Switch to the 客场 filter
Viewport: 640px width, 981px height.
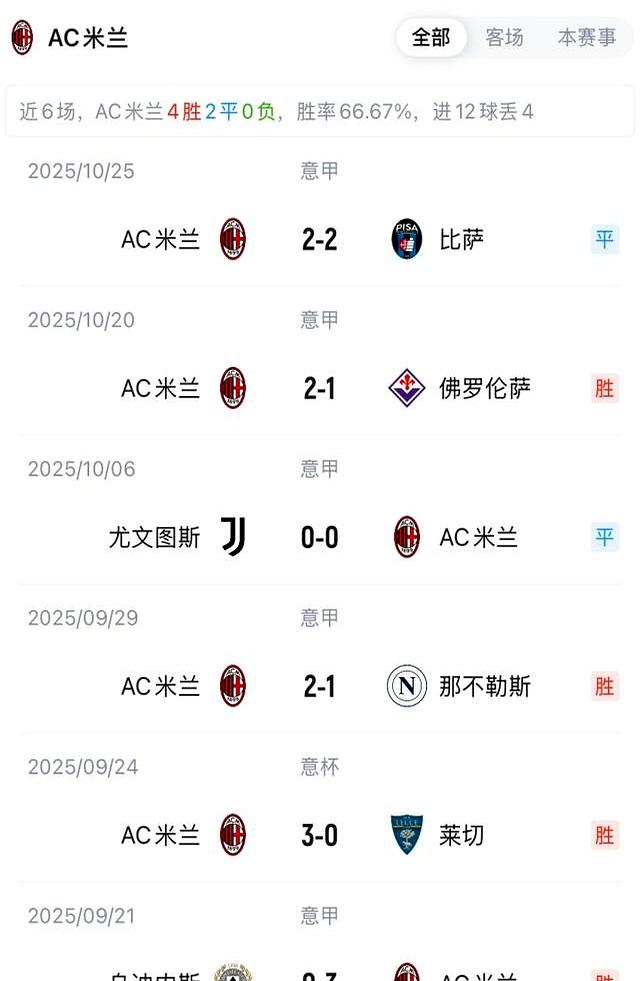504,38
